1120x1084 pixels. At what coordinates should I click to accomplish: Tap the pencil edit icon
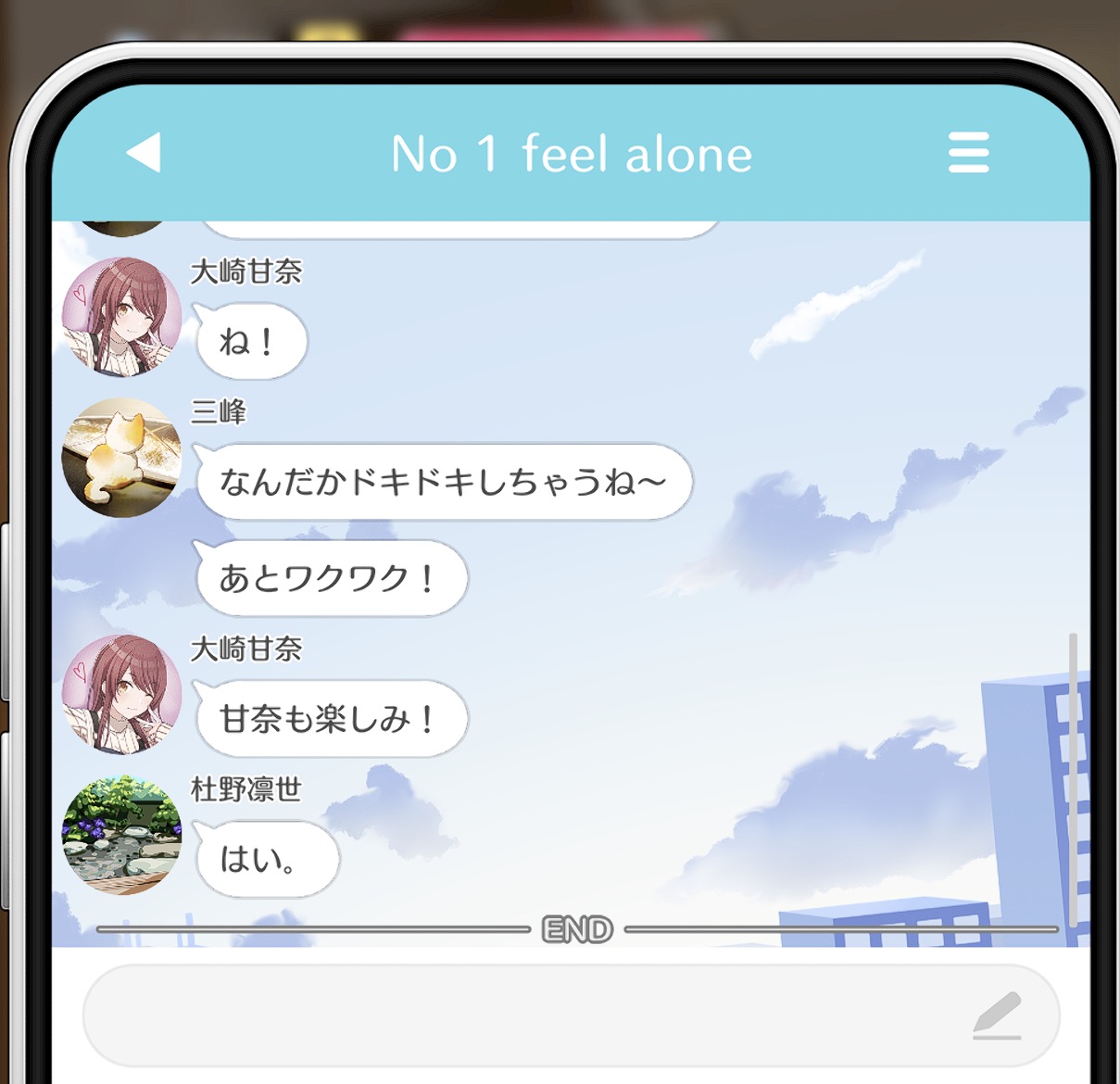(x=998, y=1016)
